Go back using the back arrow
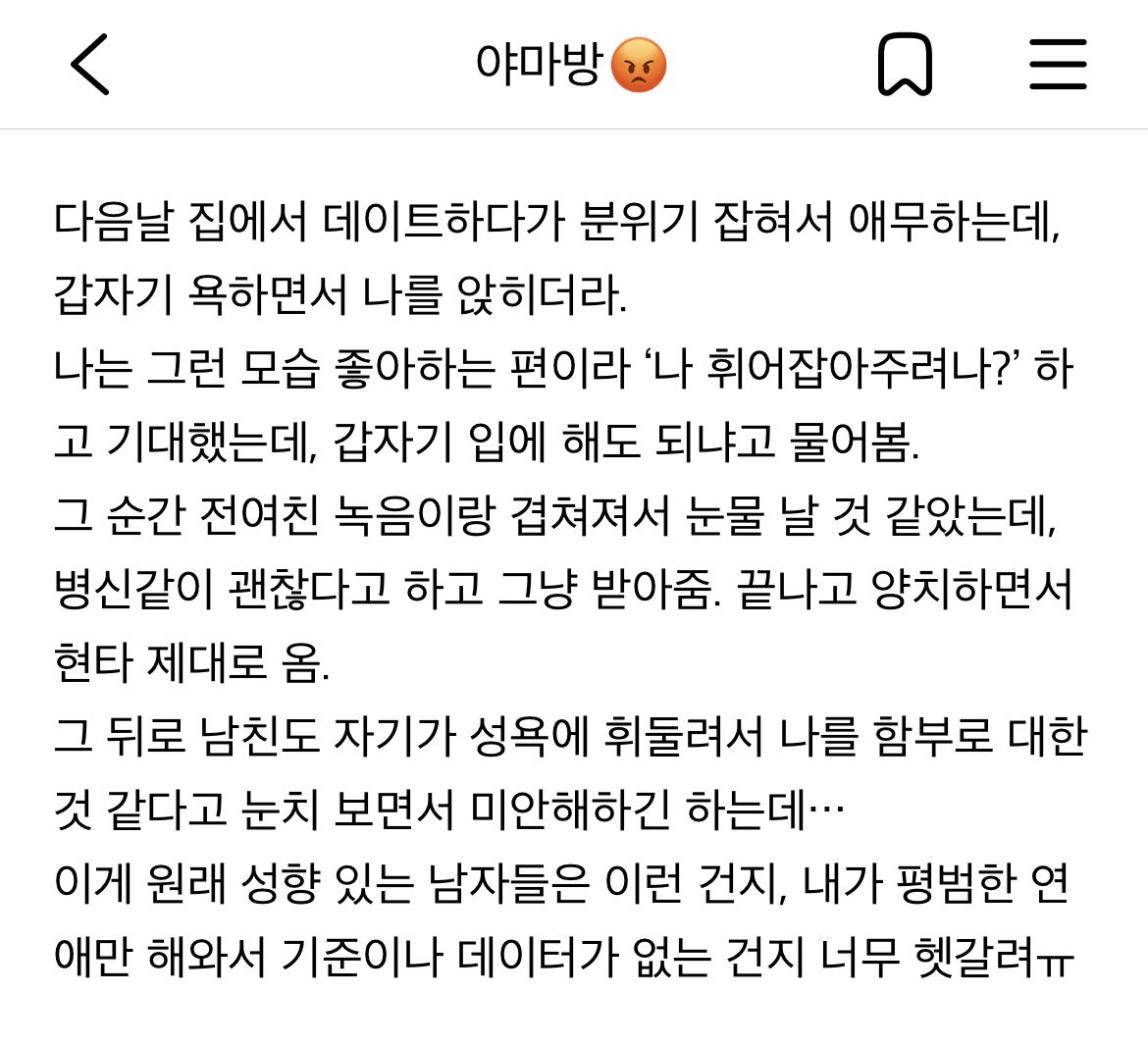 click(89, 65)
